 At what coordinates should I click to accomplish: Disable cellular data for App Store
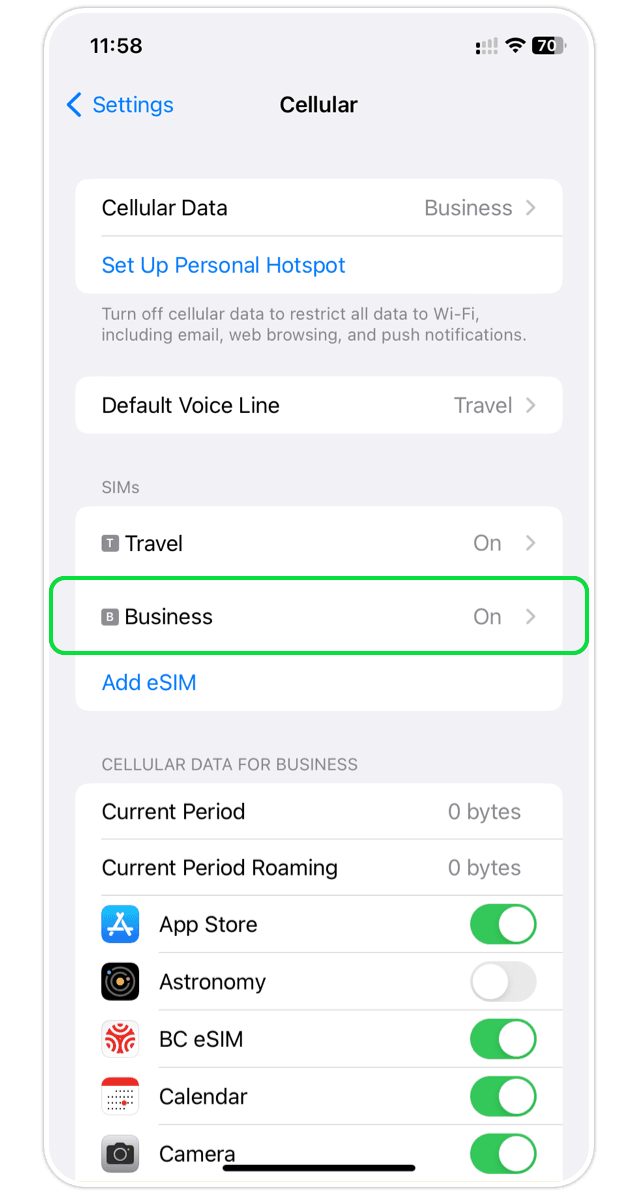(503, 925)
